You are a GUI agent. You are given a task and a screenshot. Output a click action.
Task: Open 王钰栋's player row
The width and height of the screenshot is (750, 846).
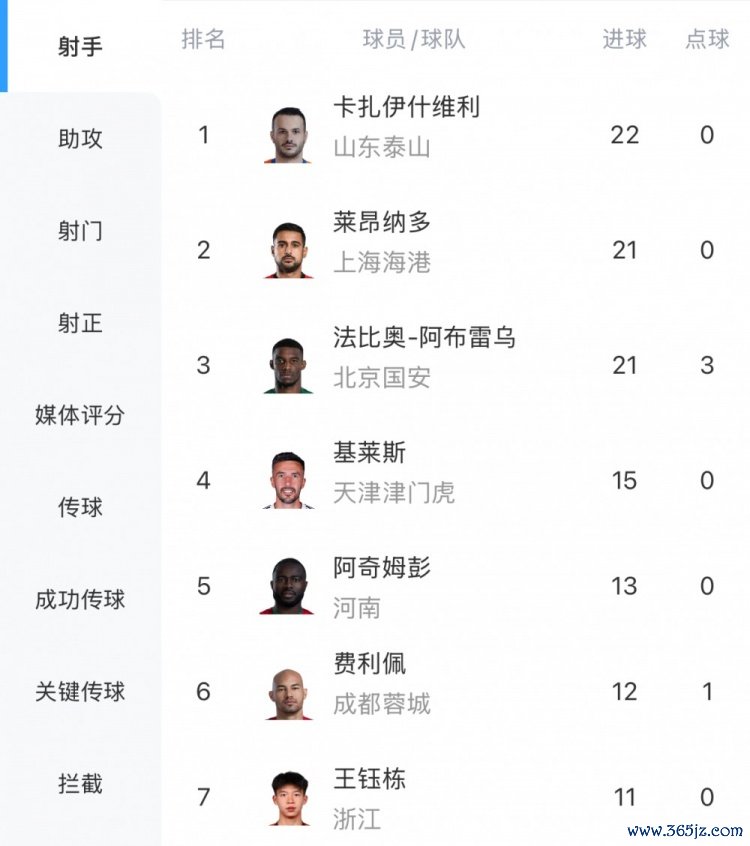370,779
